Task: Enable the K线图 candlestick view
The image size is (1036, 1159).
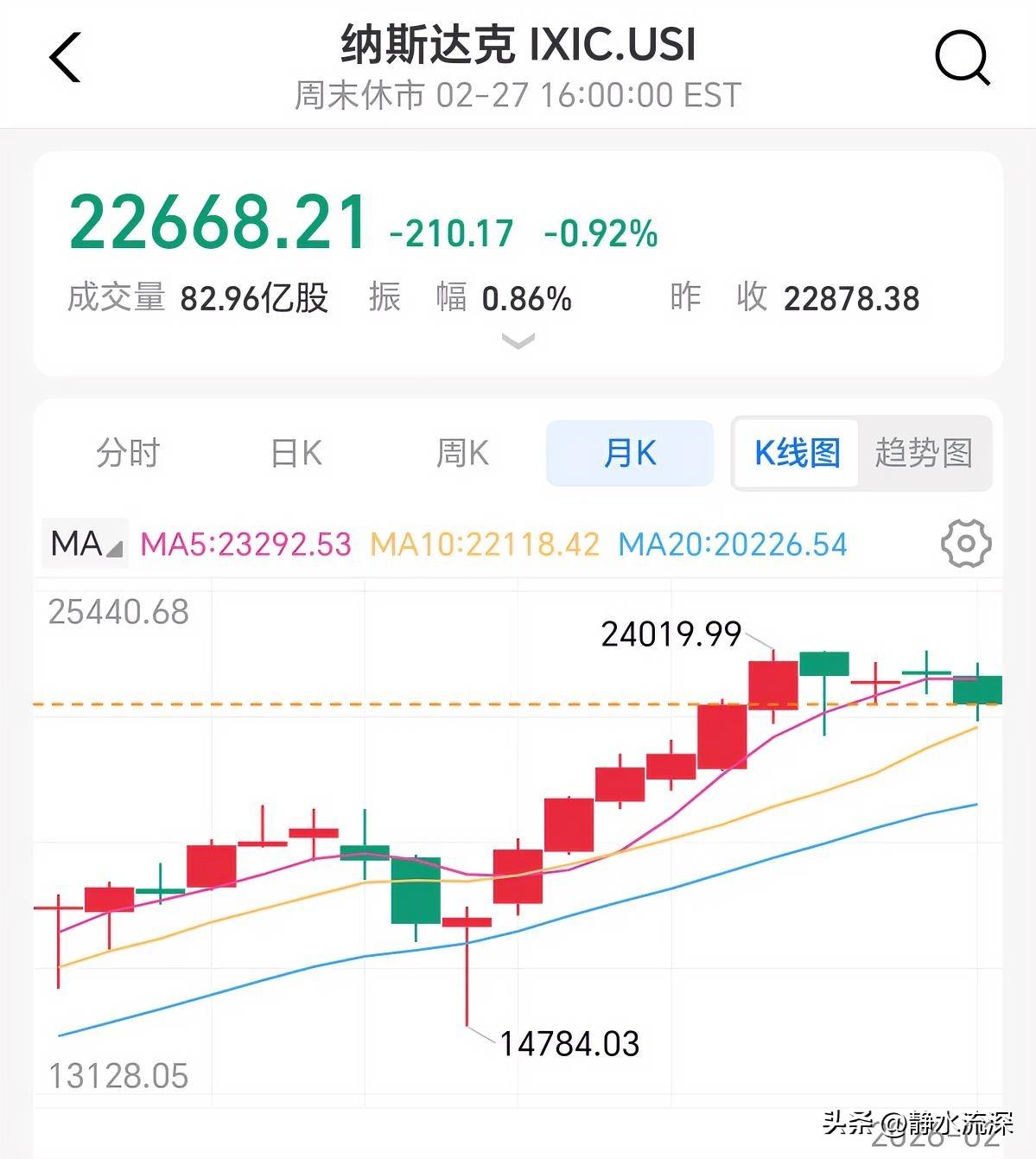Action: [x=794, y=453]
